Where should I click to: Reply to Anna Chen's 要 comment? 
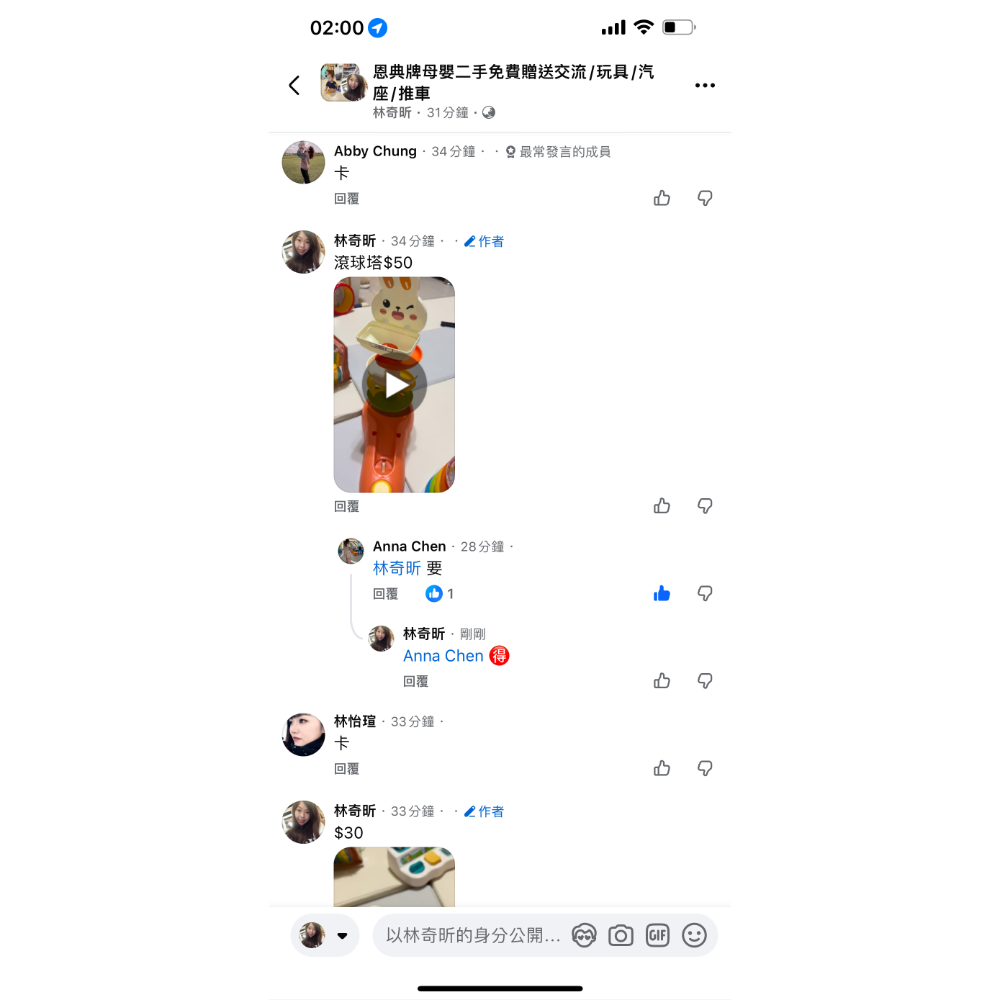385,594
